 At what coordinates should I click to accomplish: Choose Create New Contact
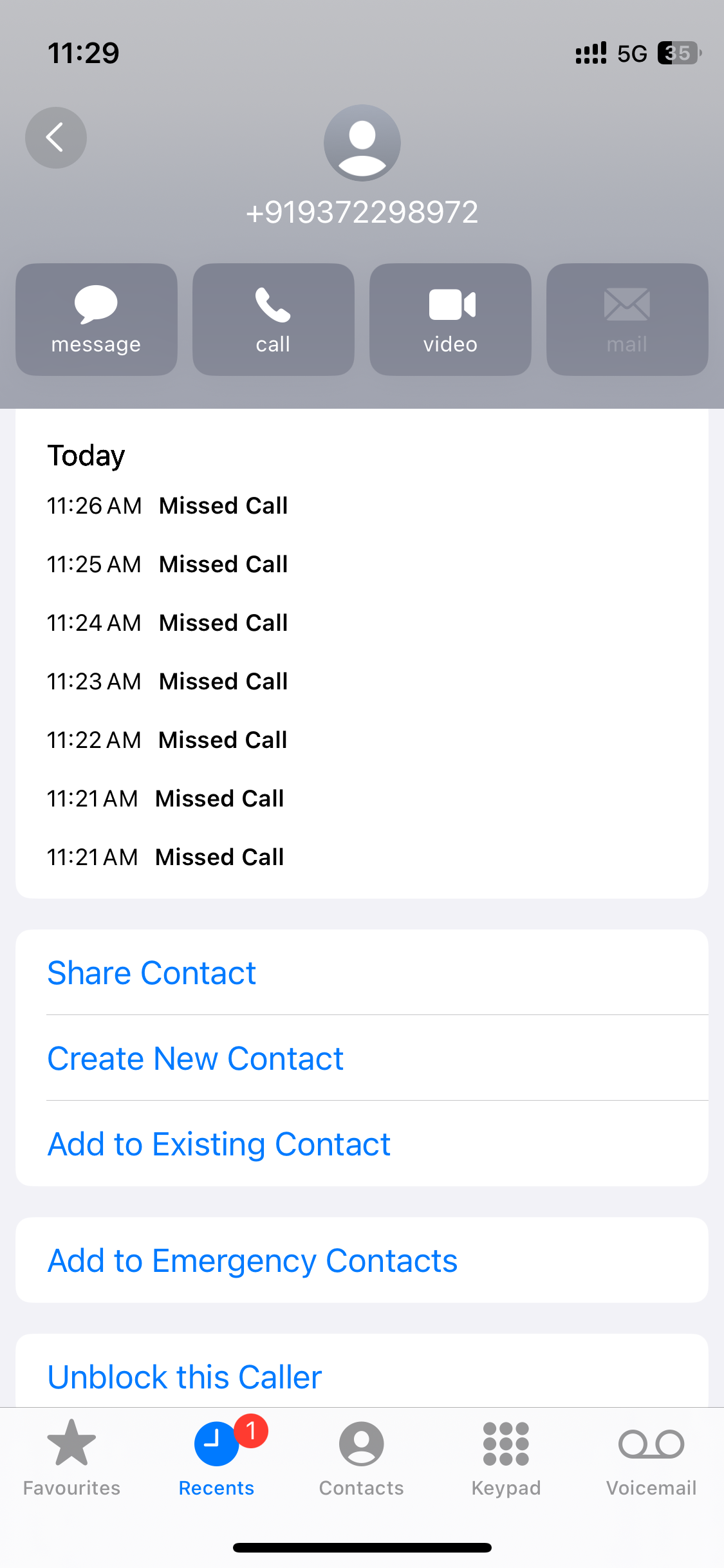point(196,1059)
